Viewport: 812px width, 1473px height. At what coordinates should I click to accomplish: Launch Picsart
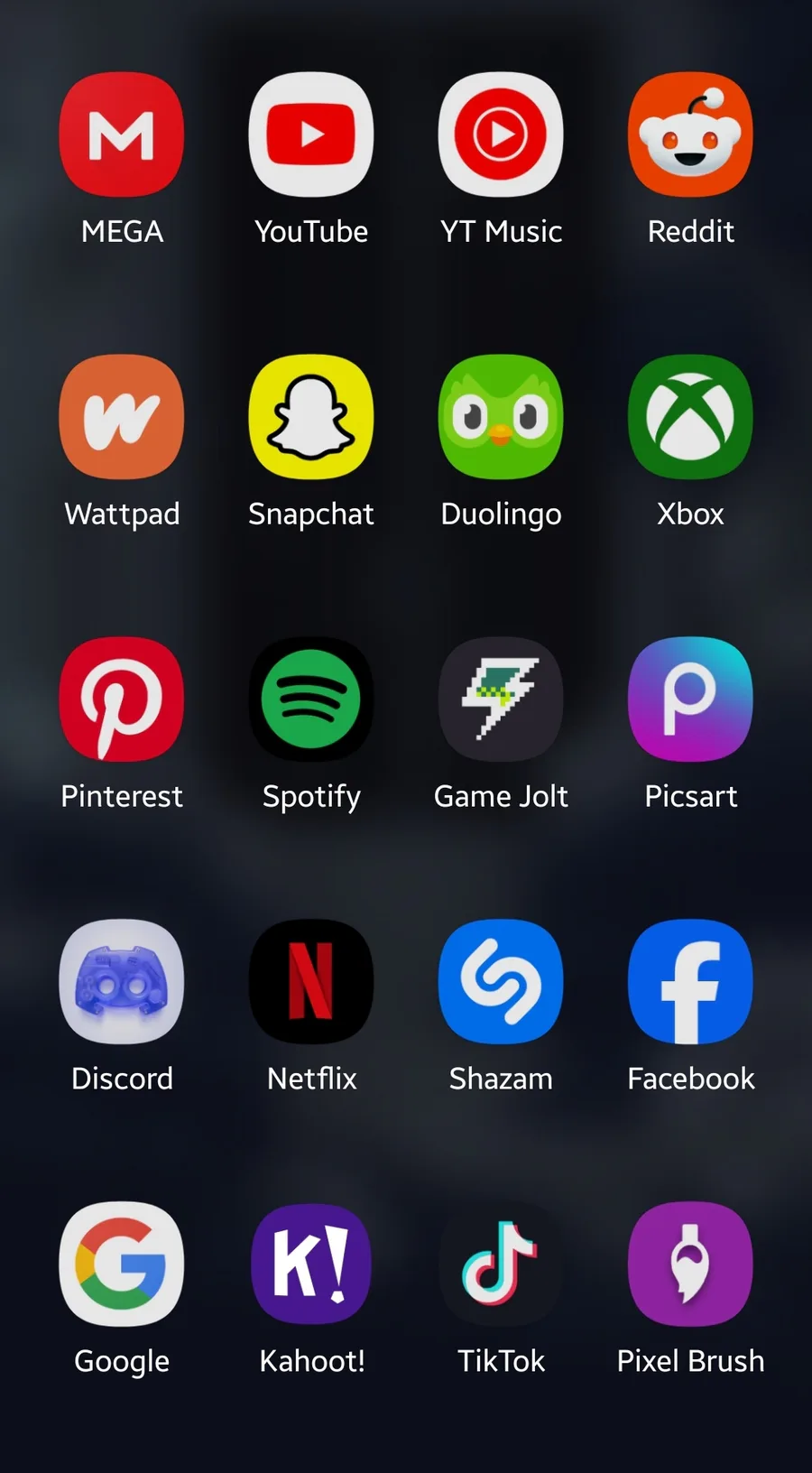[690, 699]
